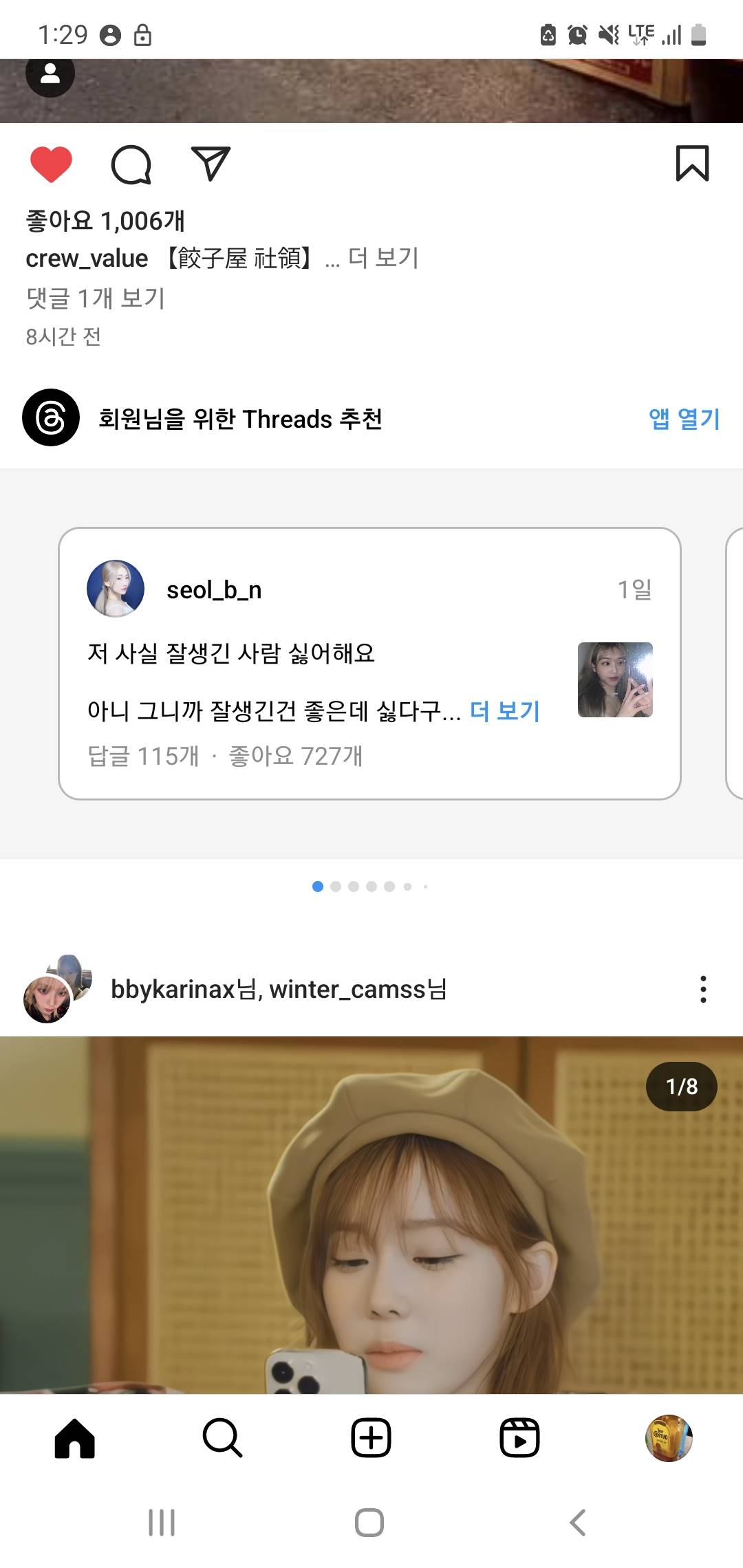
Task: Open the seol_b_n Threads card
Action: point(369,663)
